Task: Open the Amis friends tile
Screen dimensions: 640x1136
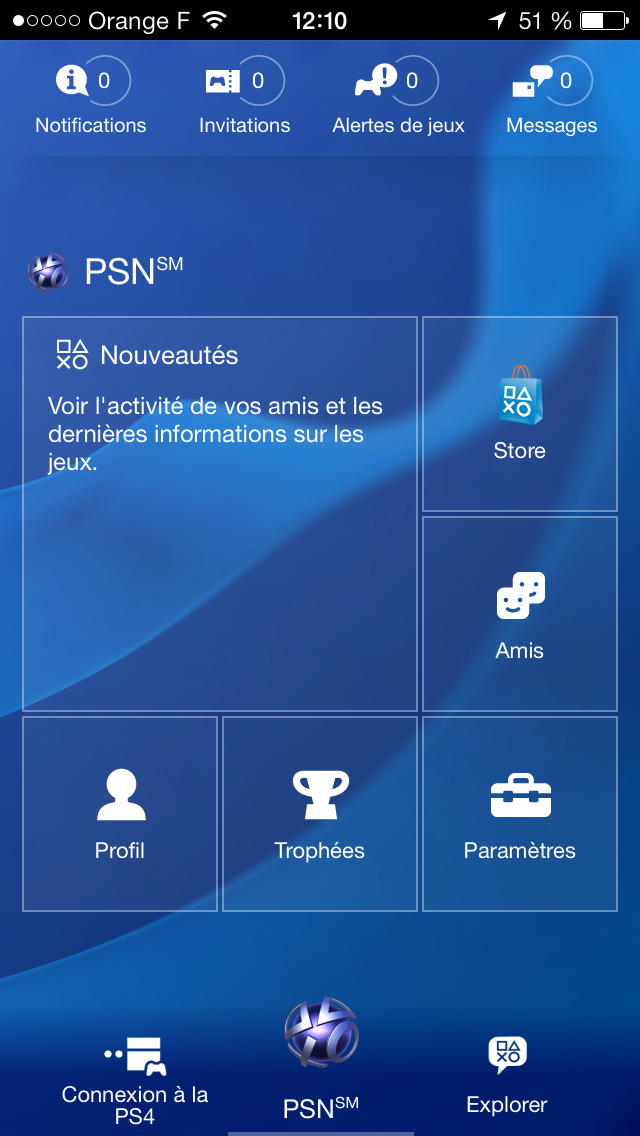Action: [520, 614]
